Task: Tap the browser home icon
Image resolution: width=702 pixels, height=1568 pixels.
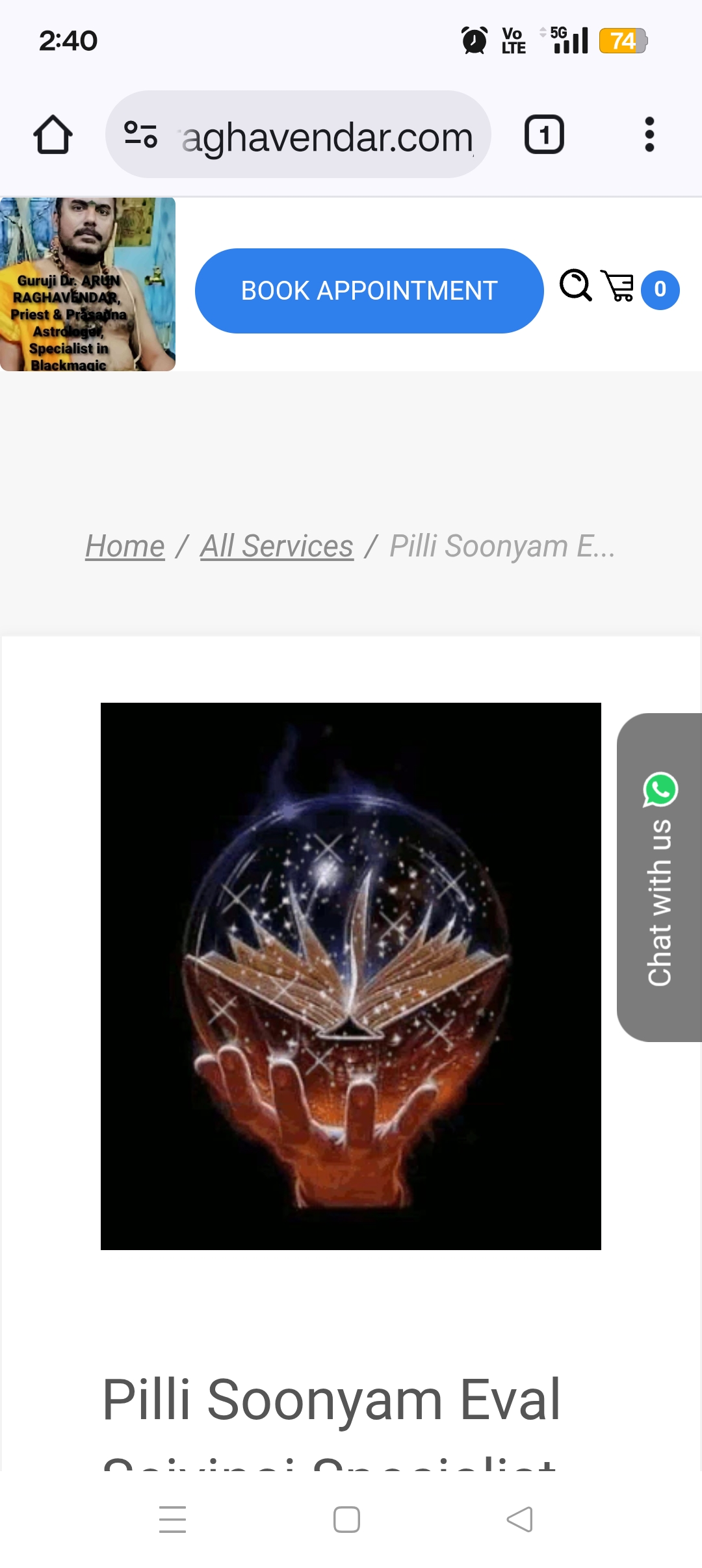Action: (53, 135)
